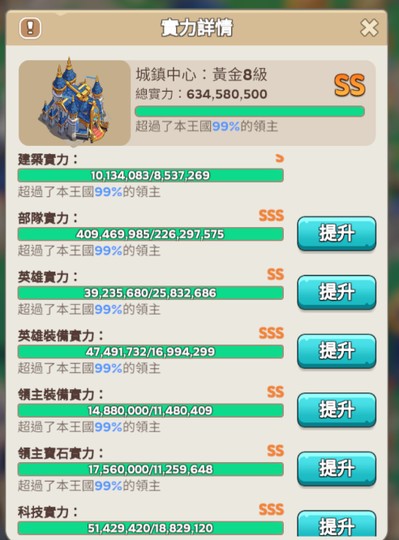Close the 實力詳情 dialog

tap(369, 28)
